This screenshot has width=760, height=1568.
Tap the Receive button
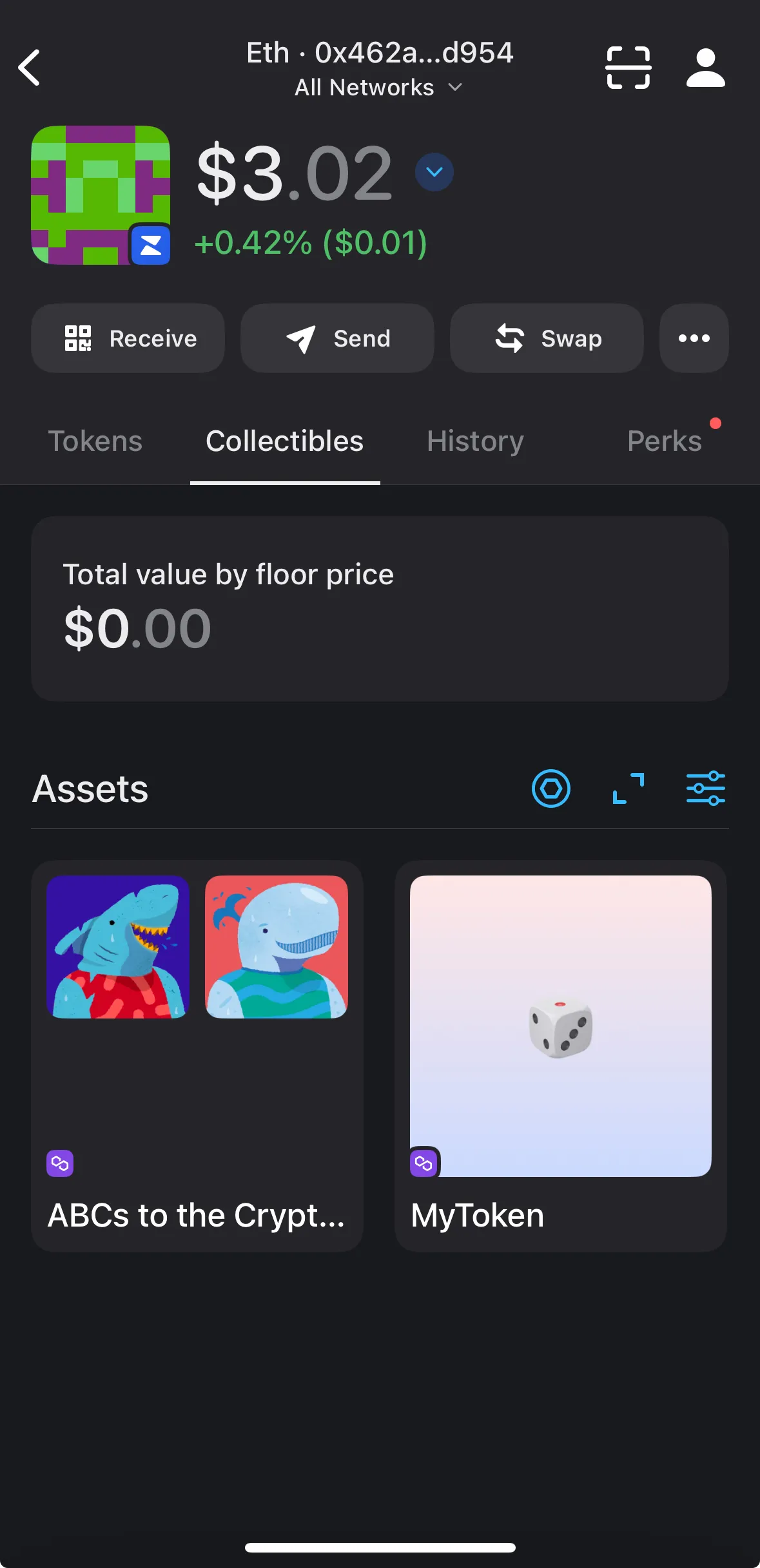tap(128, 338)
